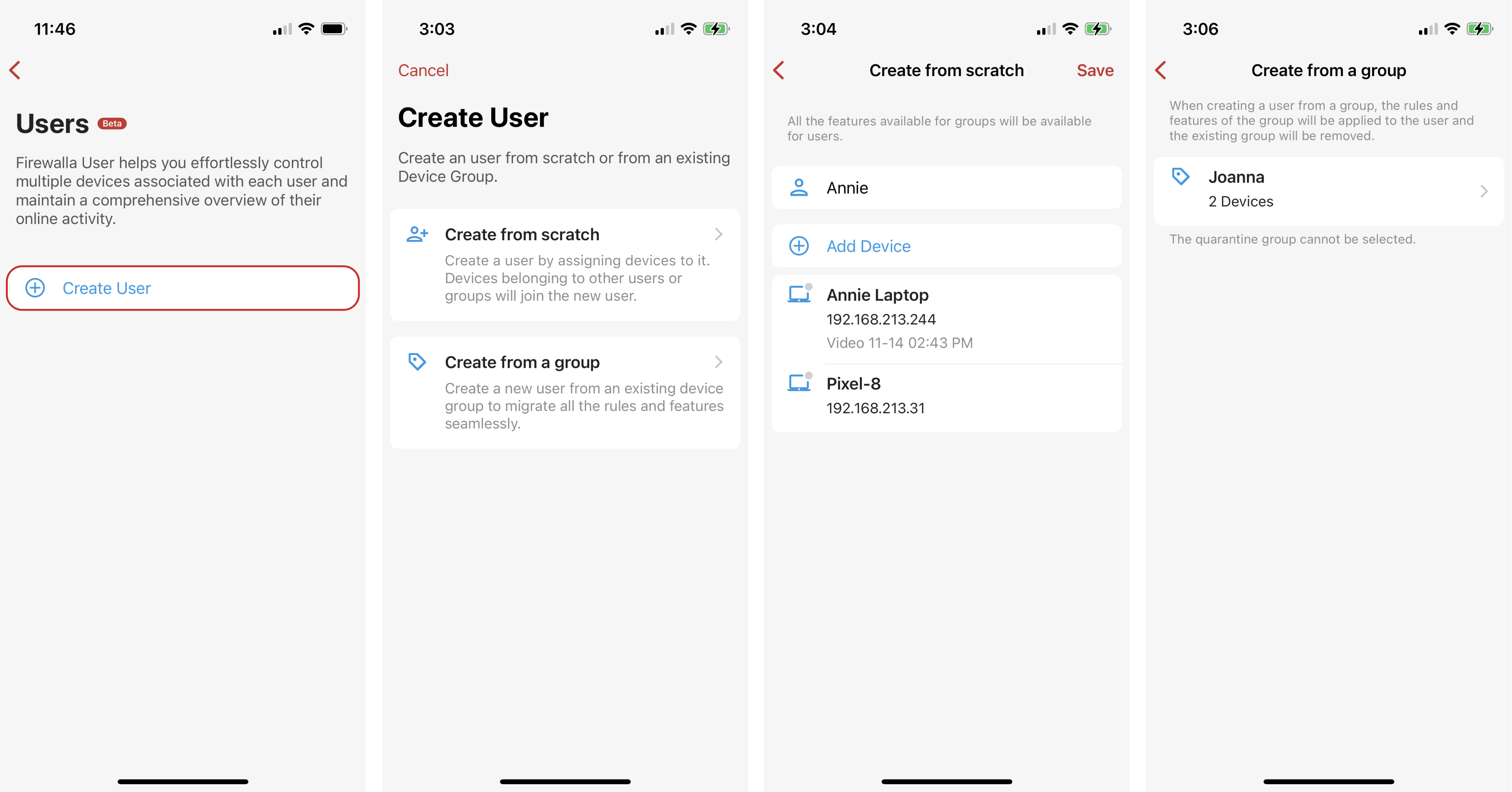Go back from the Users screen

click(x=16, y=70)
